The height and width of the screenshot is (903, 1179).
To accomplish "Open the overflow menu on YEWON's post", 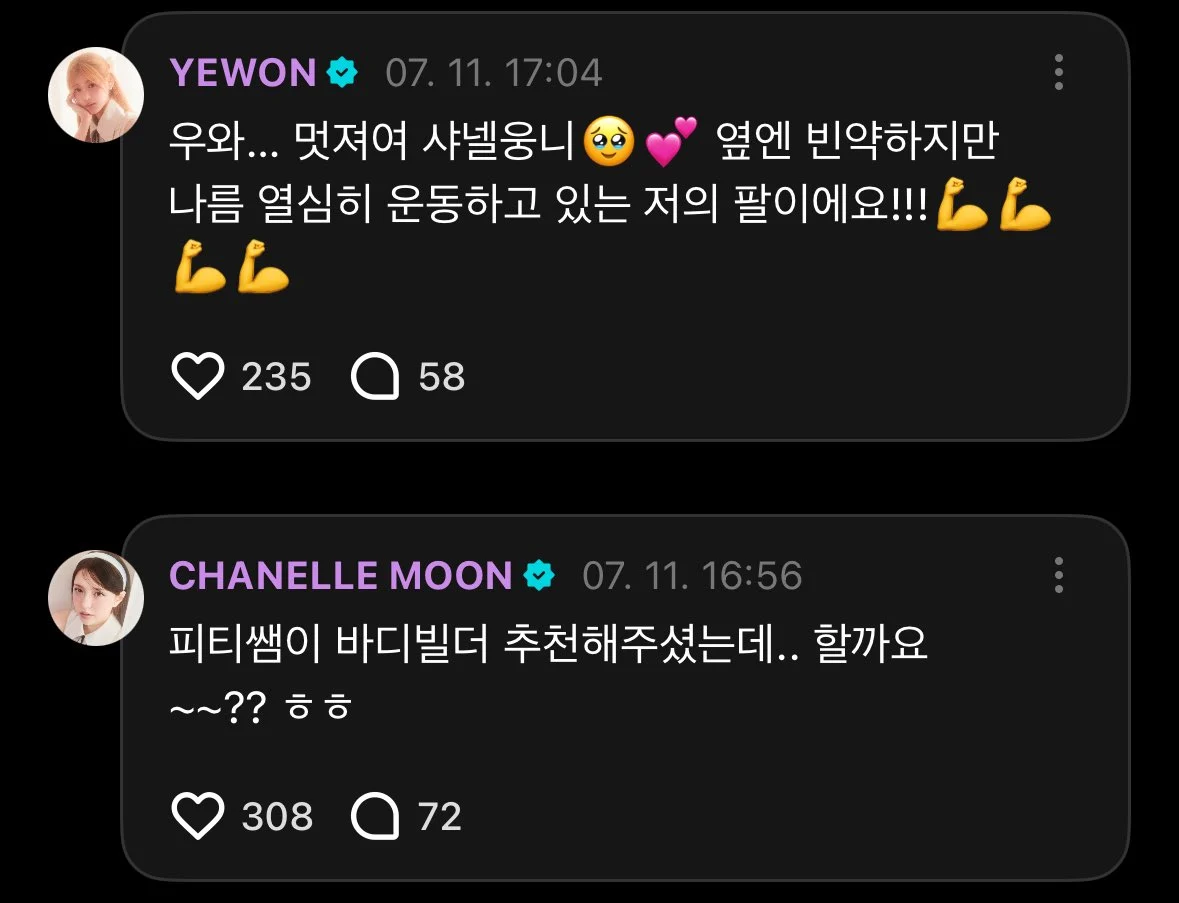I will coord(1058,73).
